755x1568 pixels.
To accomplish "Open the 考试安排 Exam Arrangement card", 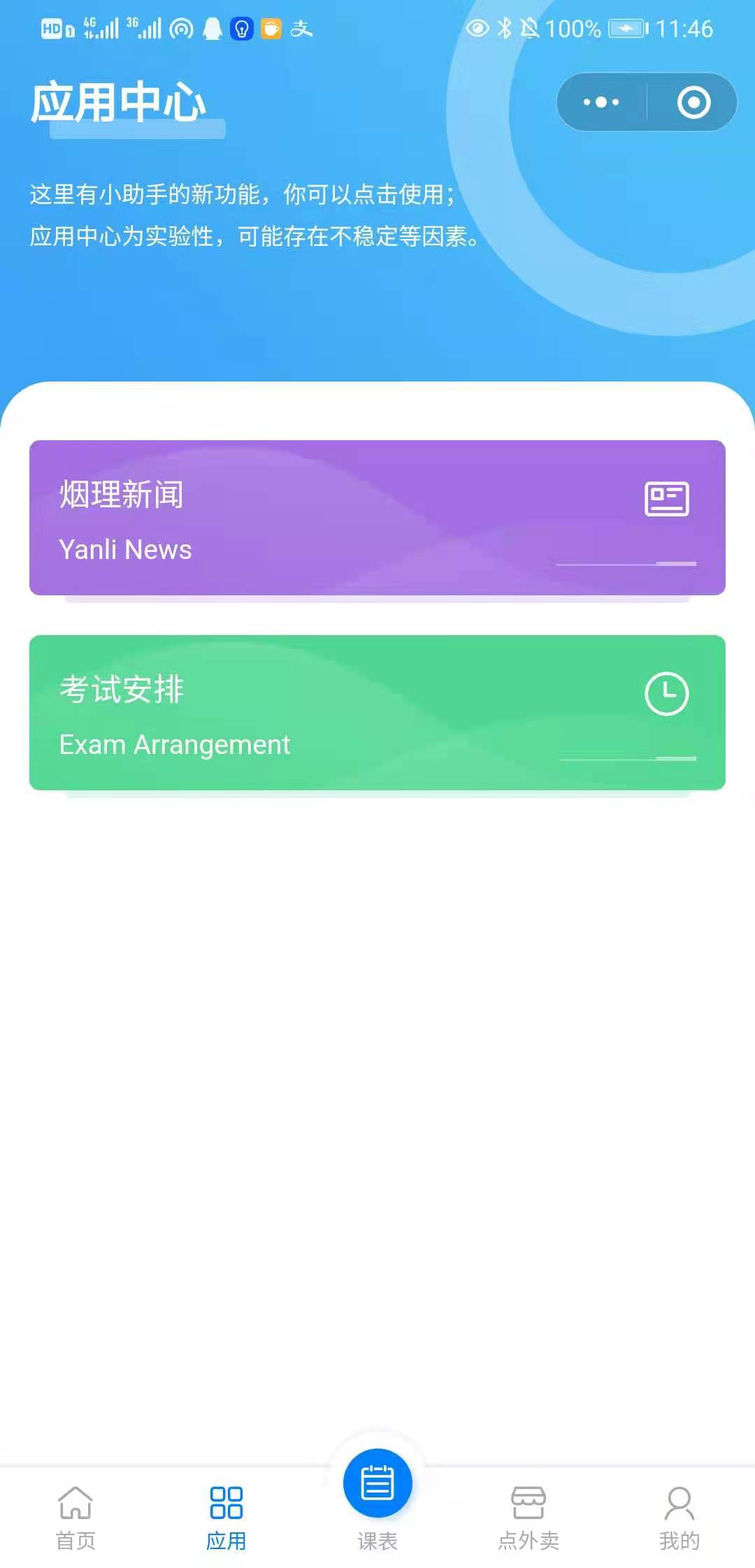I will point(377,713).
